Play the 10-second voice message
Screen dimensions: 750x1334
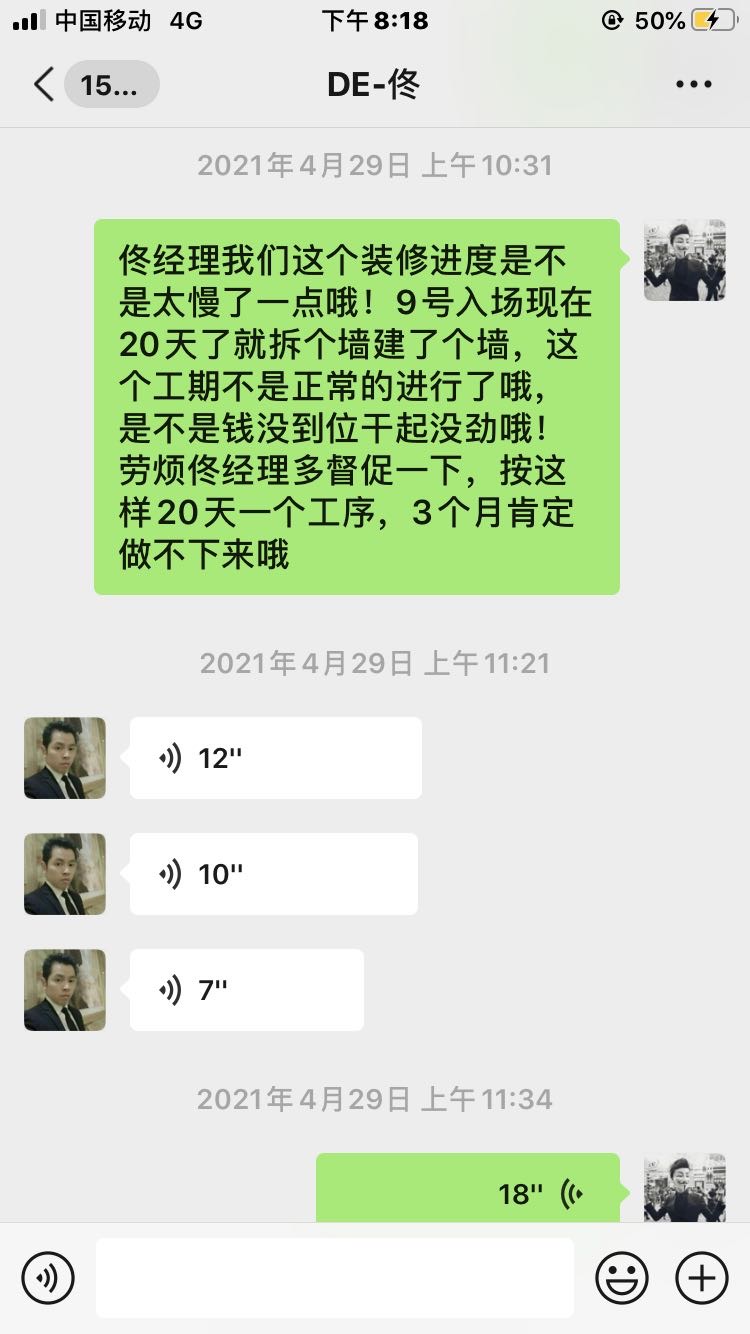tap(273, 874)
